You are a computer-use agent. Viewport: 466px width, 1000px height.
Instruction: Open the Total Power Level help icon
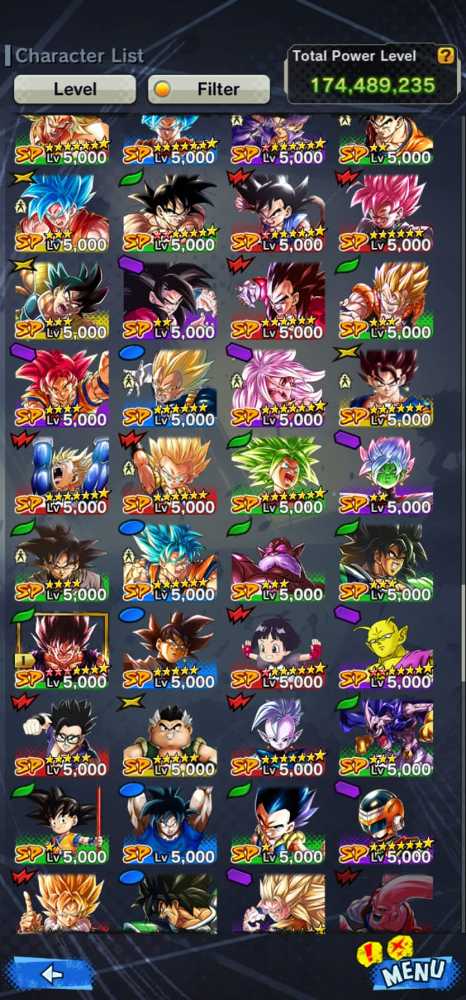pyautogui.click(x=446, y=55)
